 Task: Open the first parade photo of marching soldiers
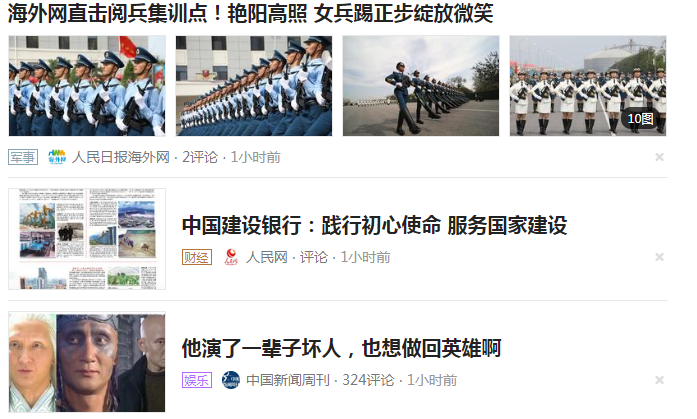pos(87,86)
